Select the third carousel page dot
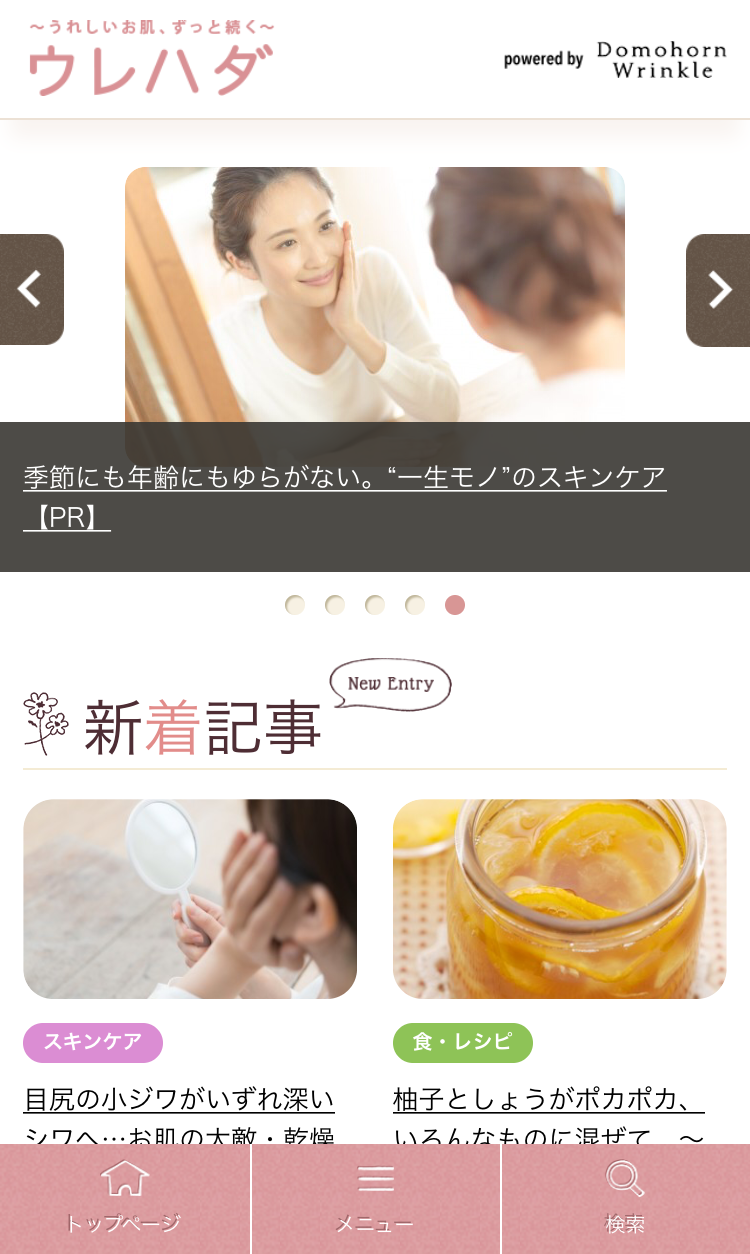The image size is (750, 1254). [375, 605]
